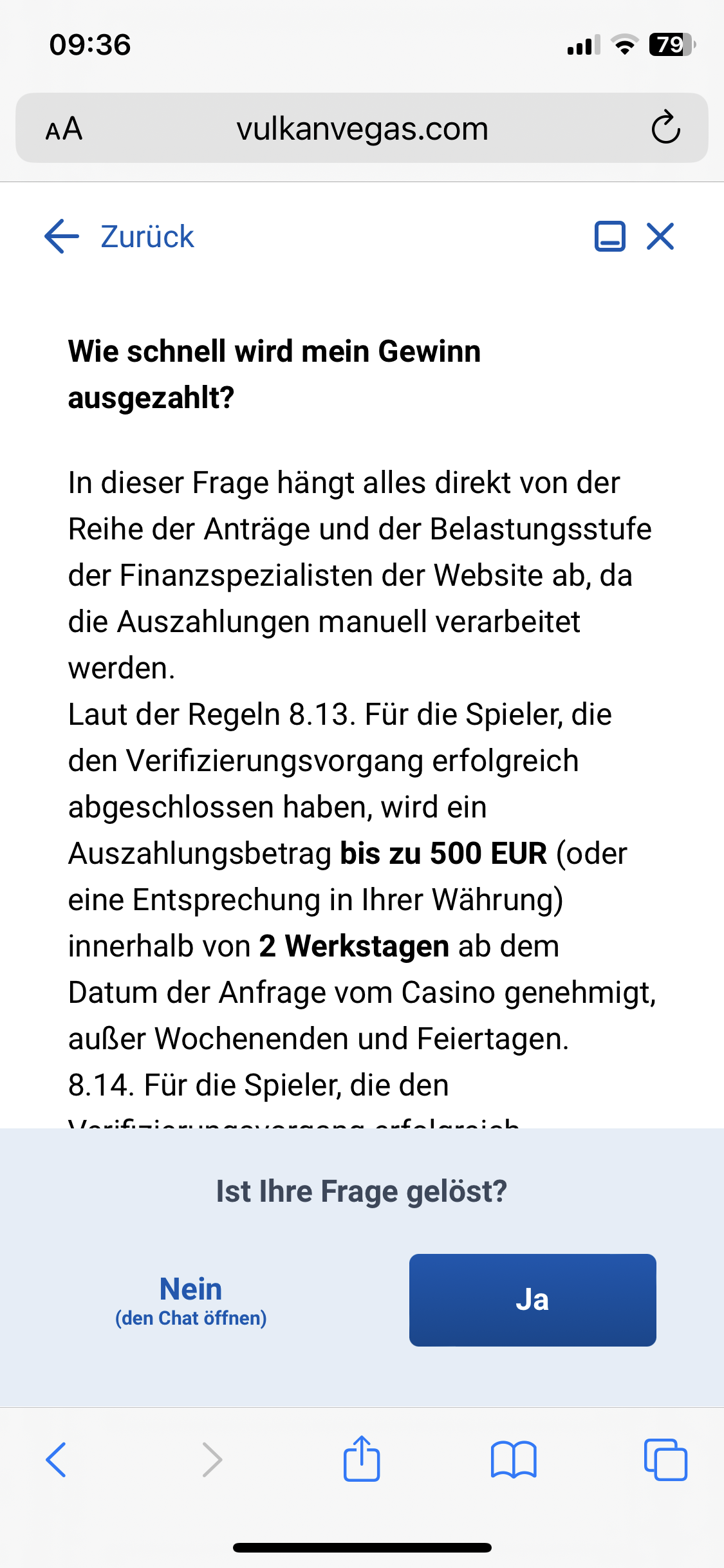Open the AA reader text options

pos(64,128)
